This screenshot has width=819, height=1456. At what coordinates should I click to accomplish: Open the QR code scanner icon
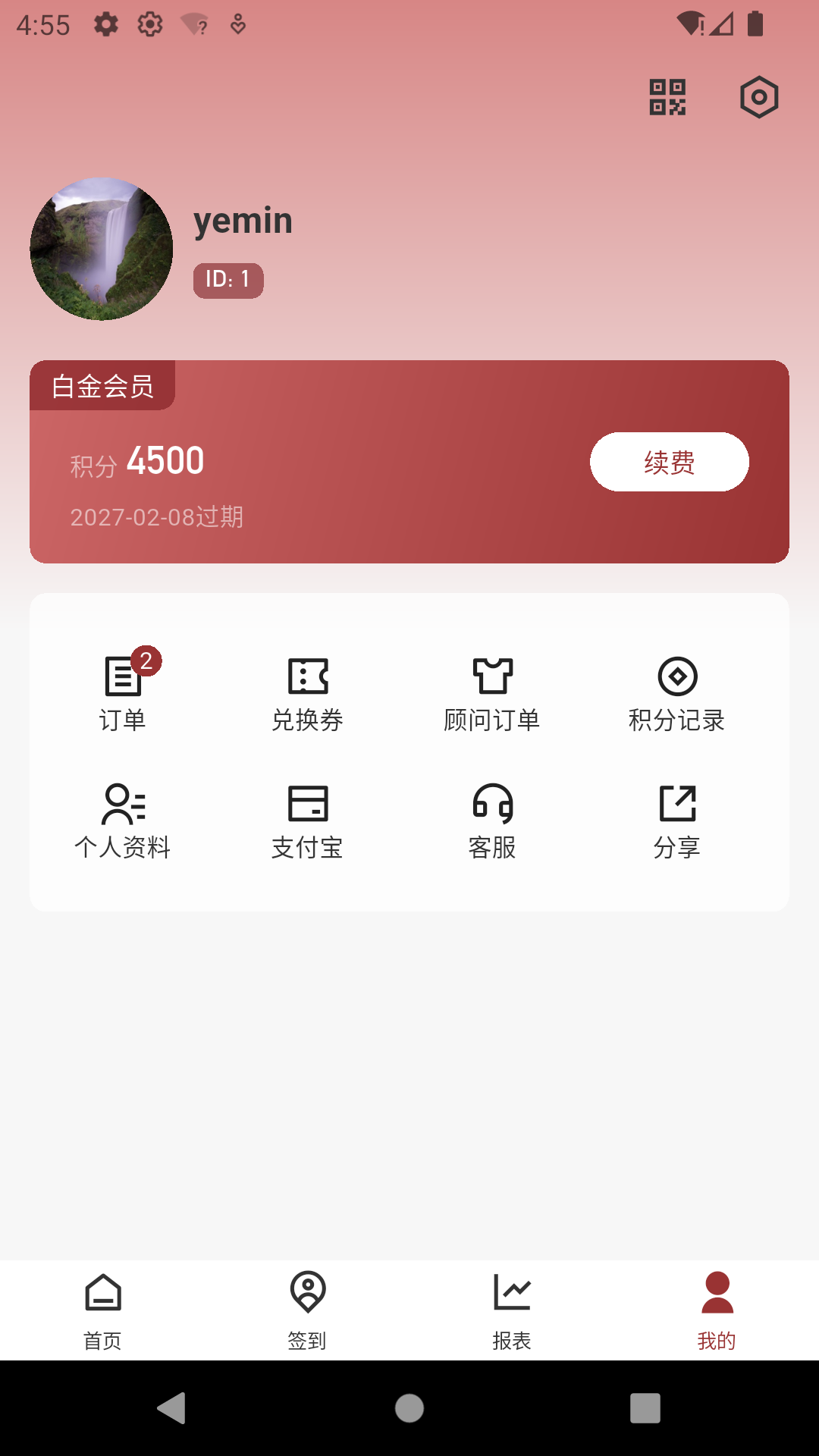667,96
